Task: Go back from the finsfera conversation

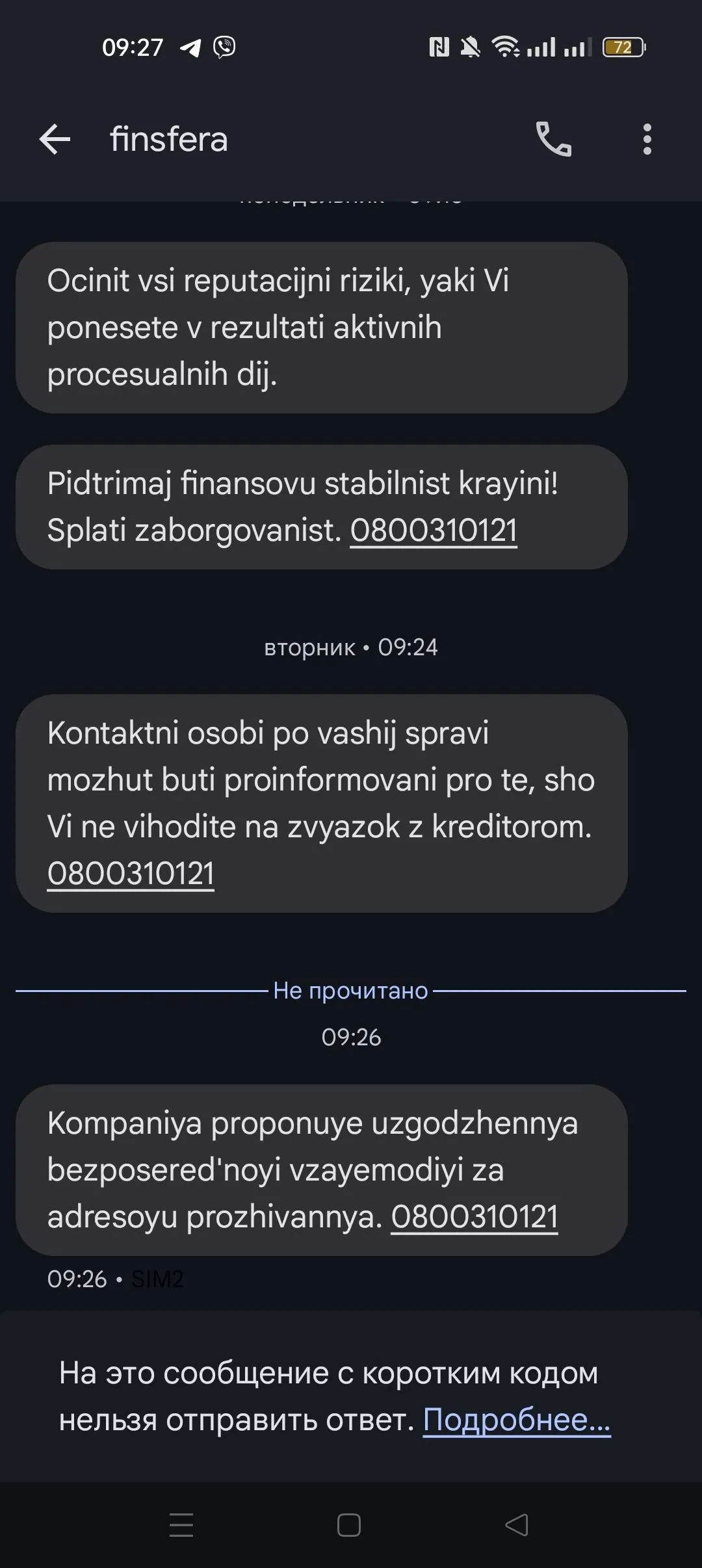Action: [55, 139]
